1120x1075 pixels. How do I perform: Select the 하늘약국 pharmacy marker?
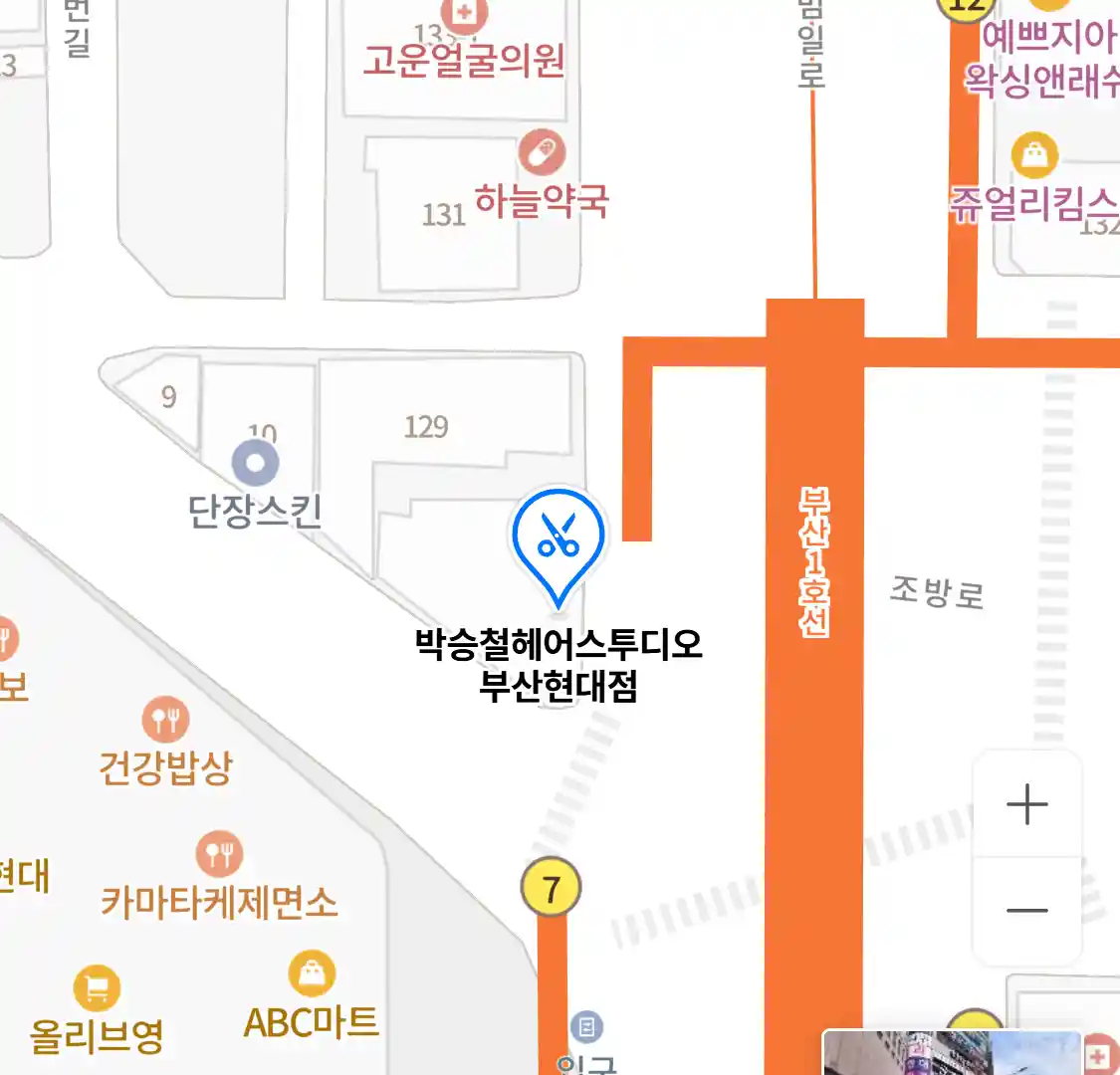pyautogui.click(x=542, y=154)
